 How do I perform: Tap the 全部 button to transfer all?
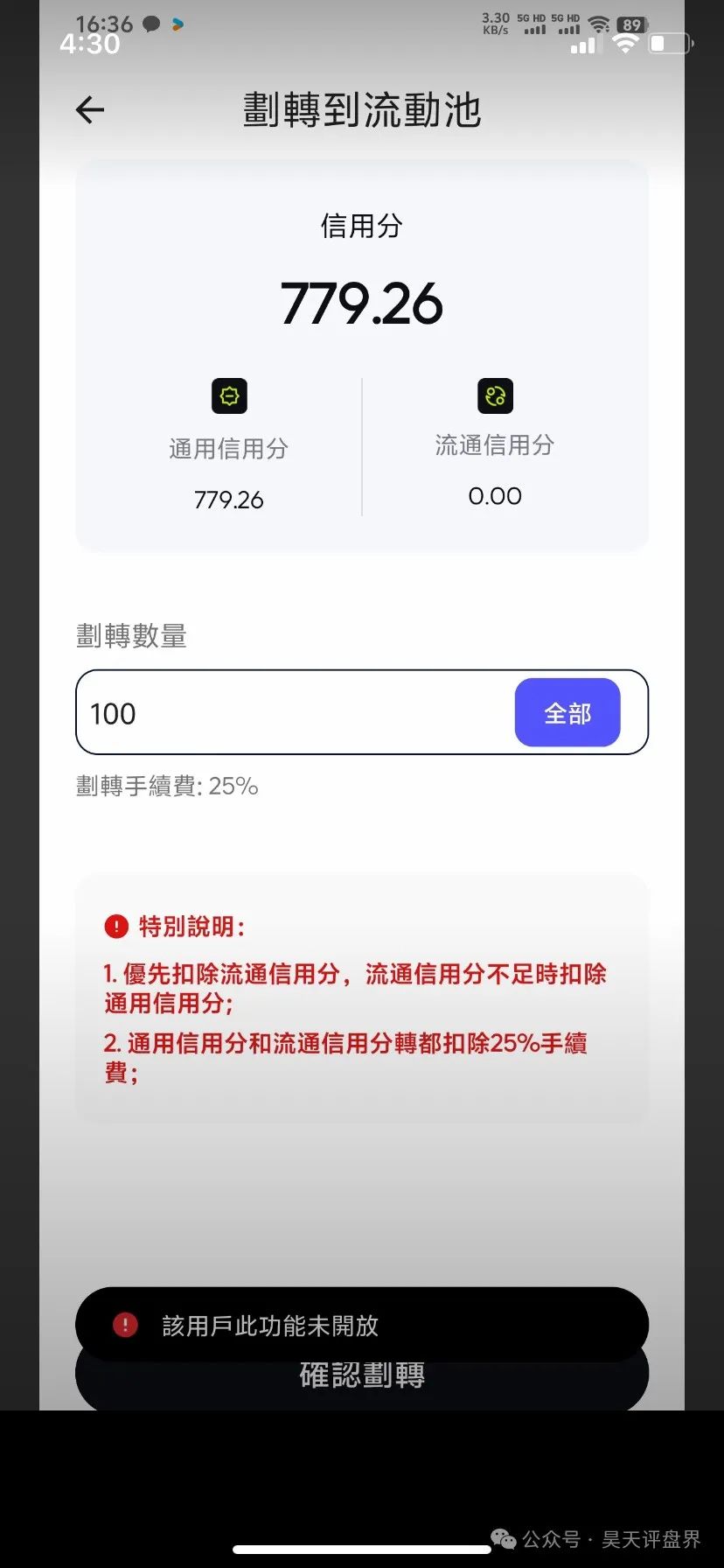567,712
